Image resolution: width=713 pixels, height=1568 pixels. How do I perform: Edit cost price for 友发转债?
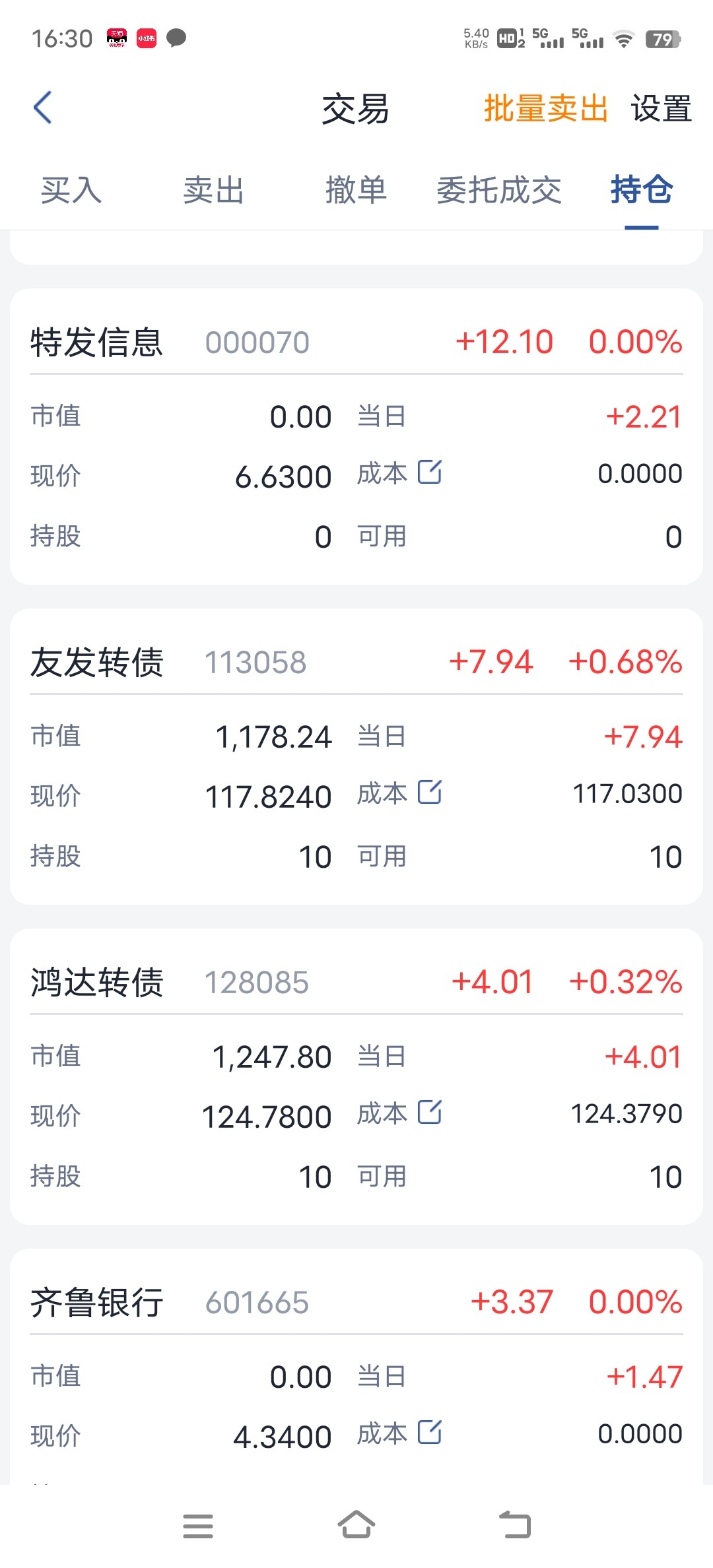click(430, 793)
